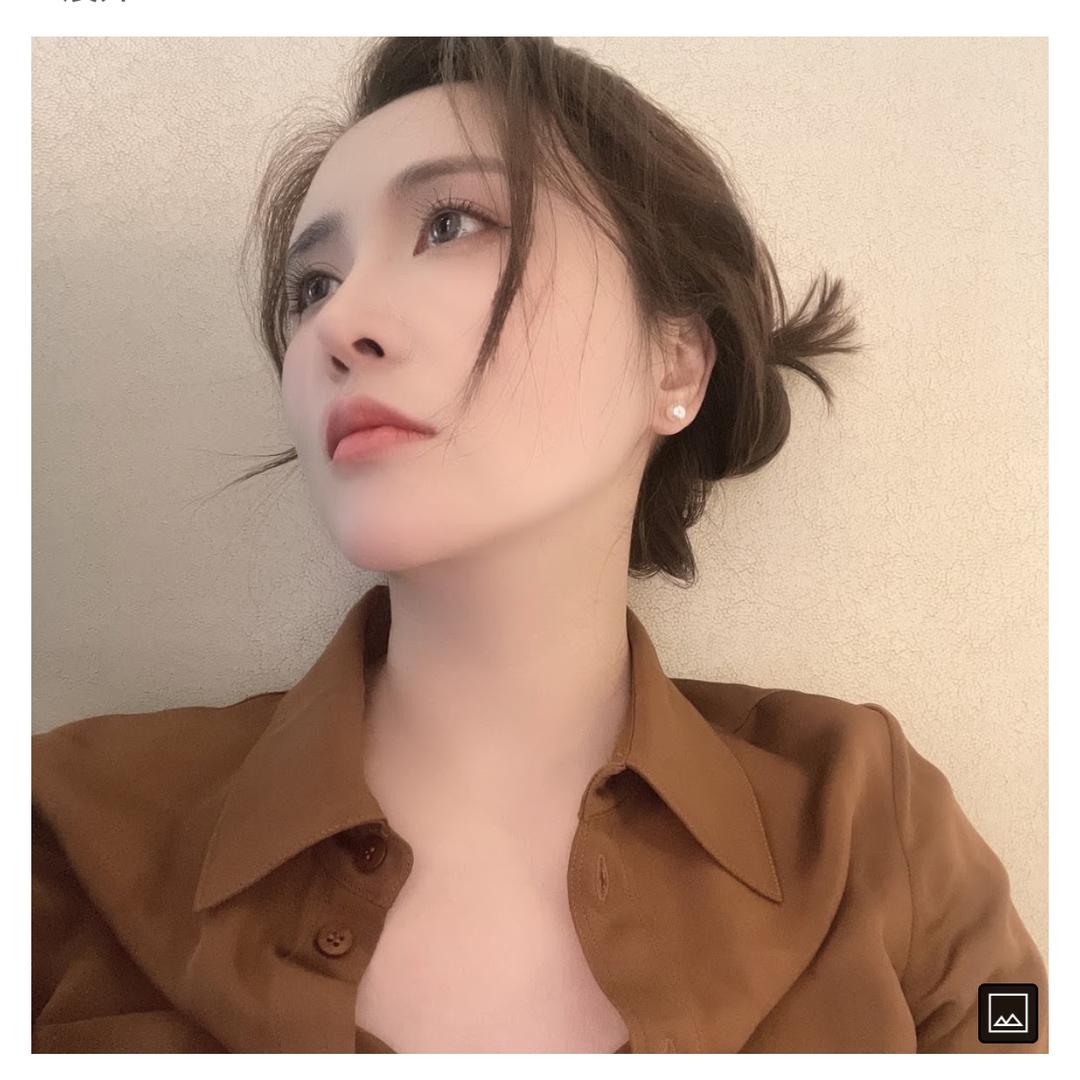Tap the picture icon on the photo
1080x1080 pixels.
coord(1007,1012)
